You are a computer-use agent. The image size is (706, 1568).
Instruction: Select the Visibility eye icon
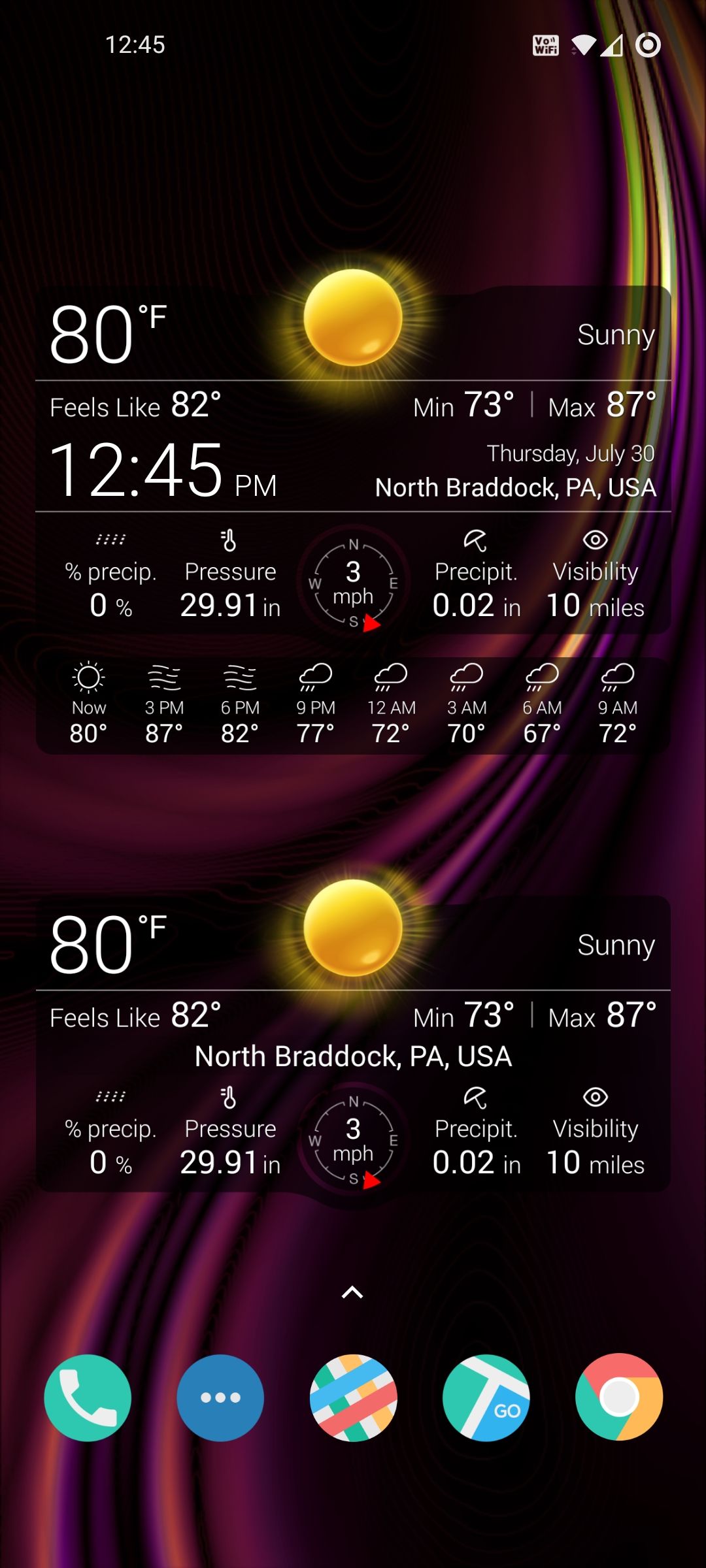click(596, 540)
